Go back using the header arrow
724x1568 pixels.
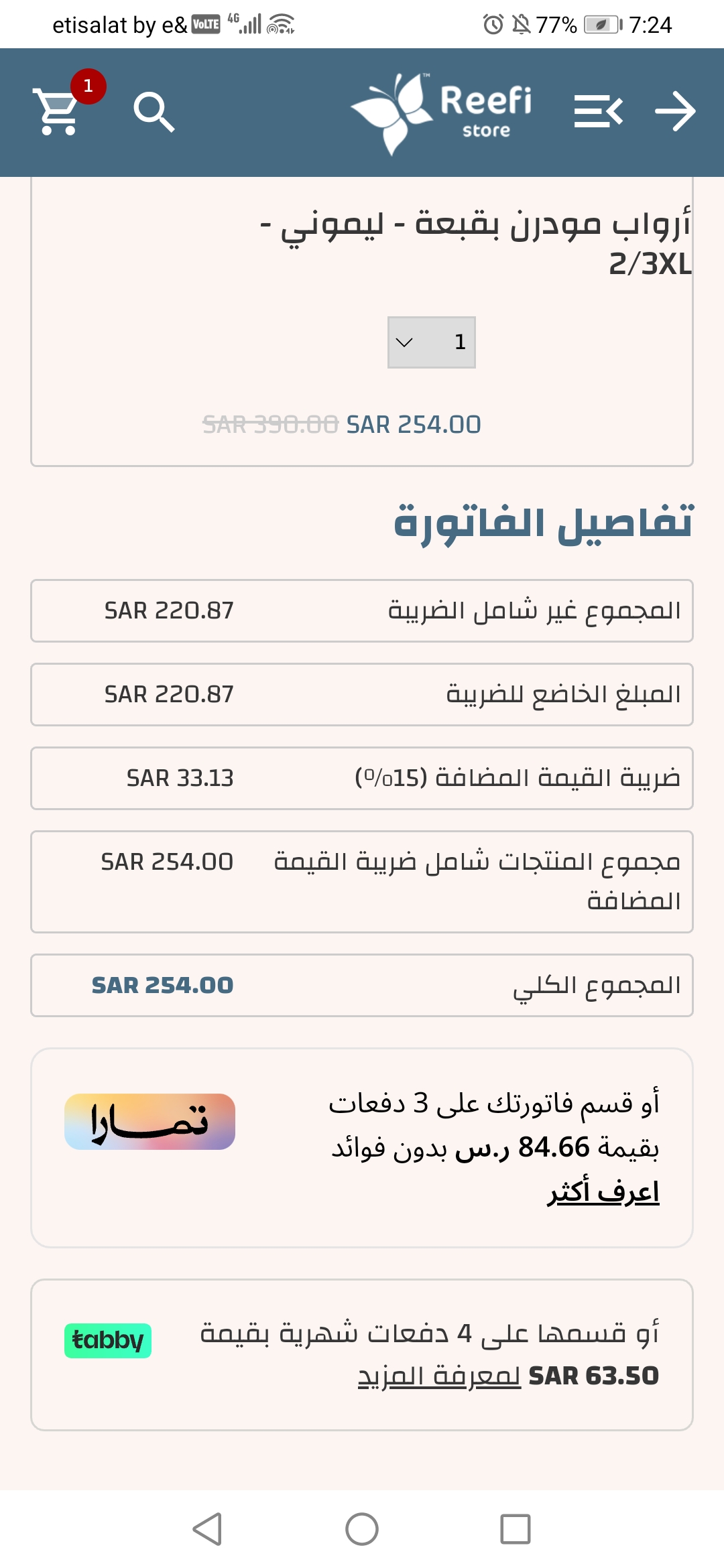[x=675, y=111]
